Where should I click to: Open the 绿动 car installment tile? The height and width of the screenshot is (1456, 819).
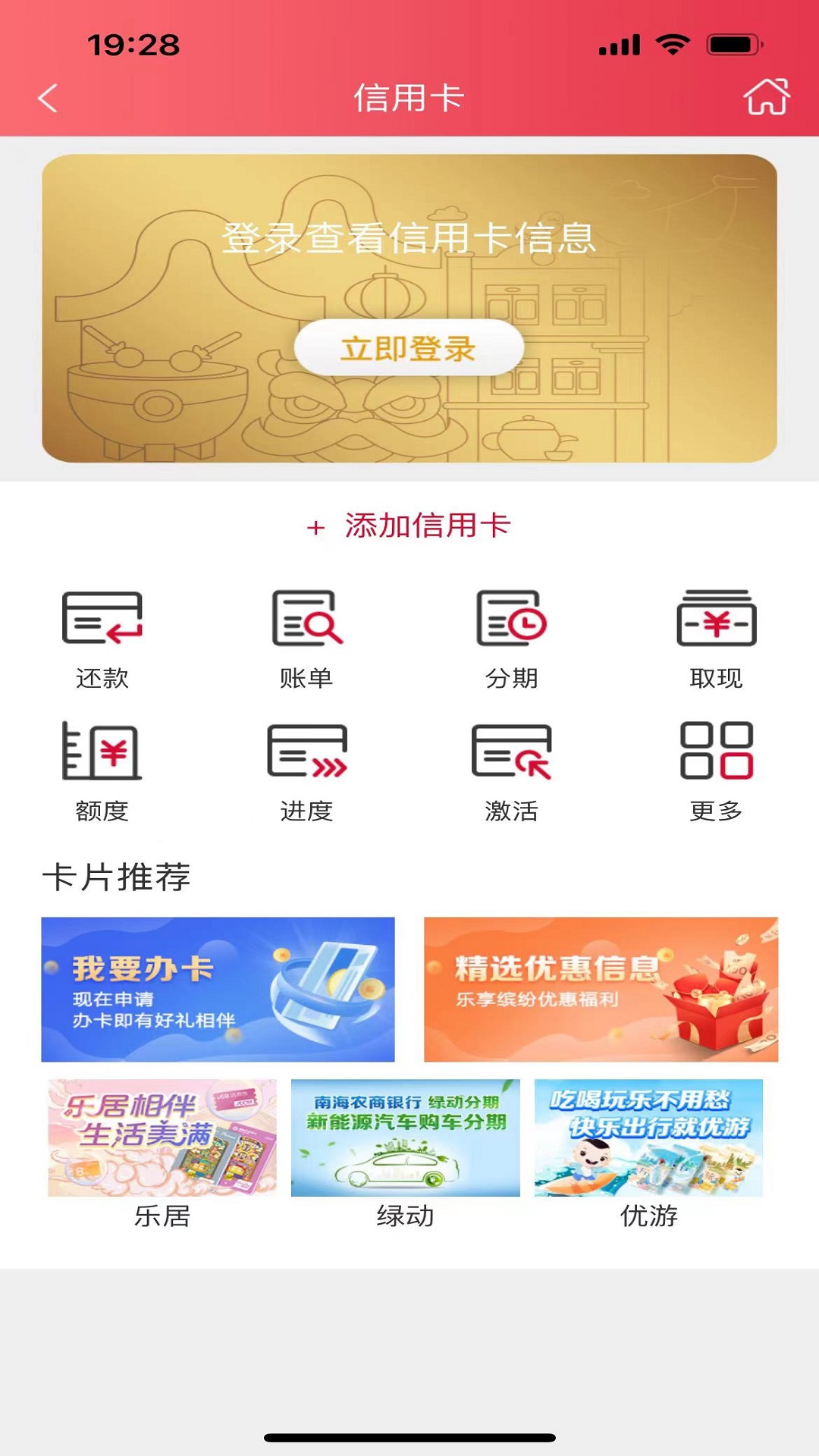pyautogui.click(x=406, y=1153)
